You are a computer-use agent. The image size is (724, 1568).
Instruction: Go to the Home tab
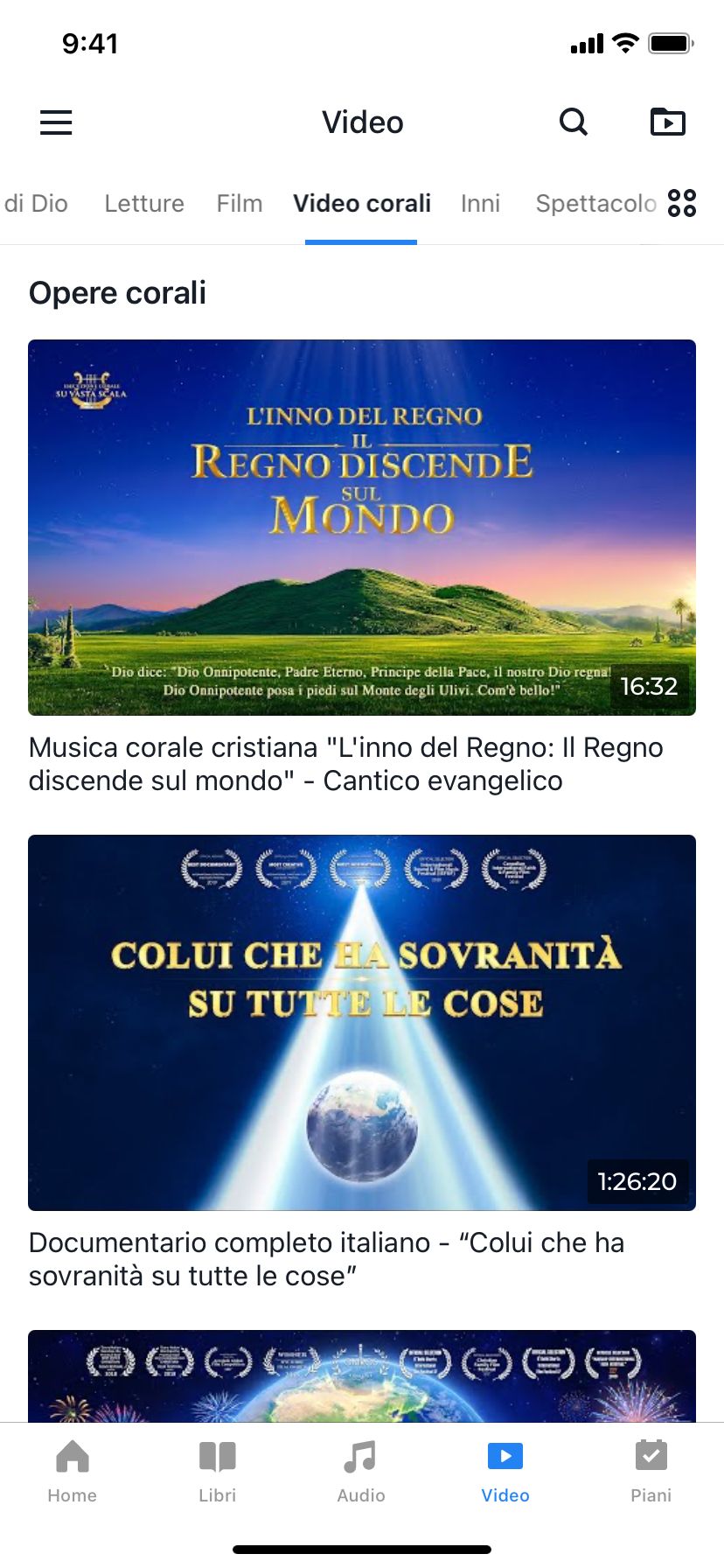click(73, 1472)
